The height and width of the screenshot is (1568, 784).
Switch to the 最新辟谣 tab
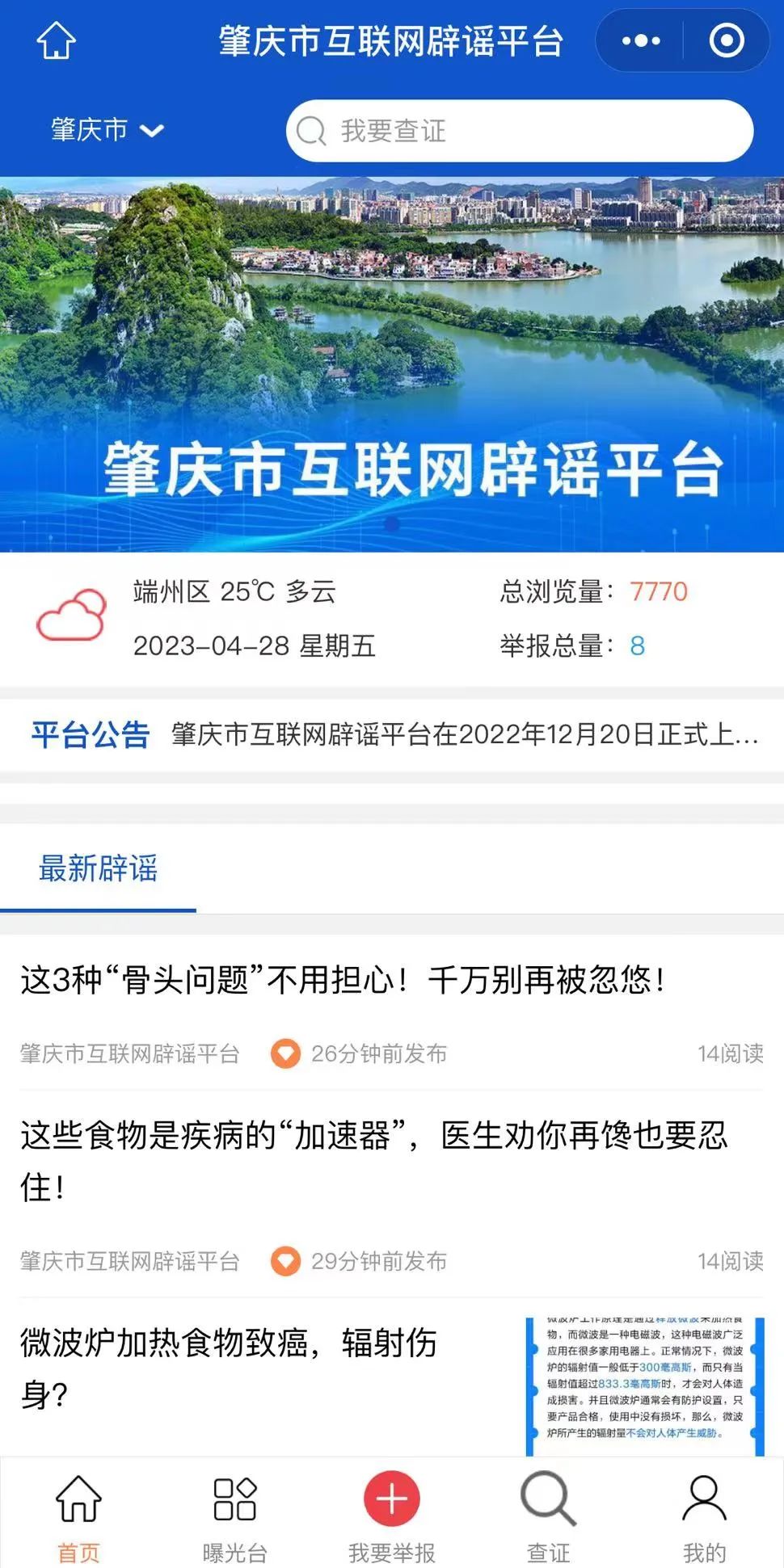coord(99,870)
